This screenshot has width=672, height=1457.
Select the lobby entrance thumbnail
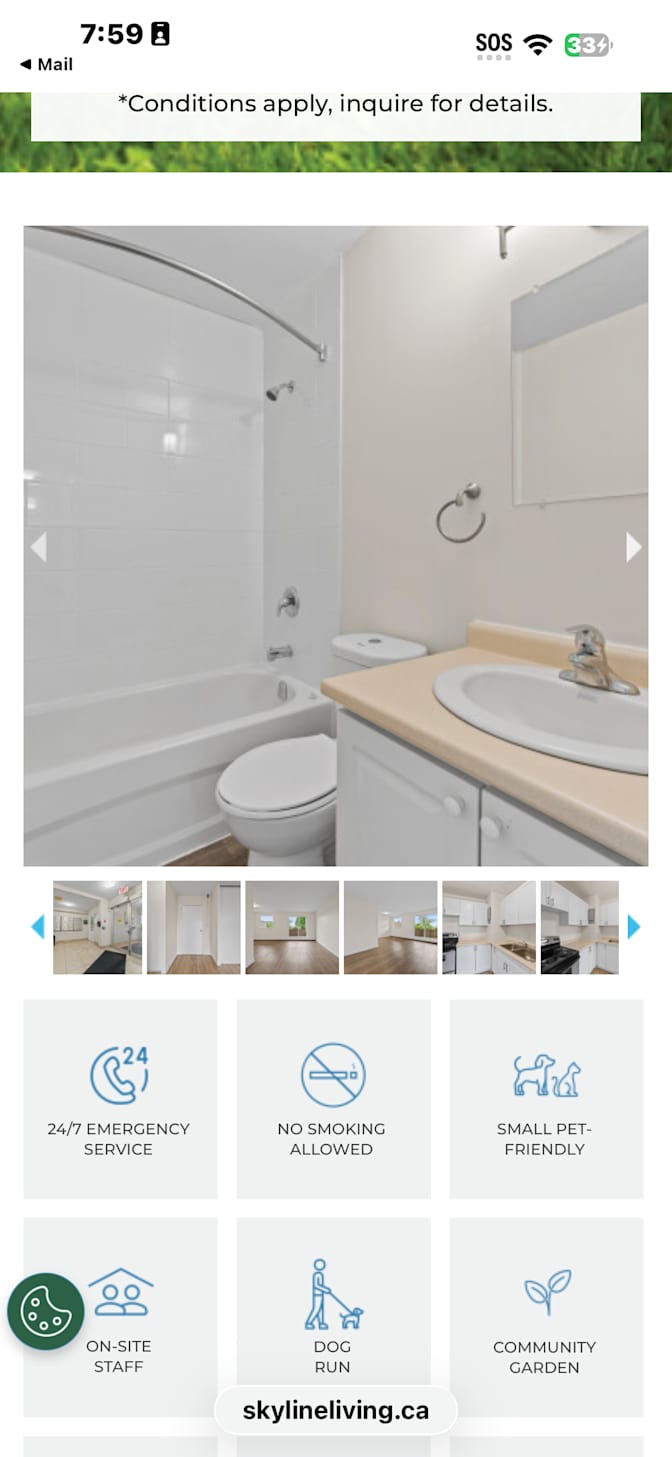click(x=97, y=927)
